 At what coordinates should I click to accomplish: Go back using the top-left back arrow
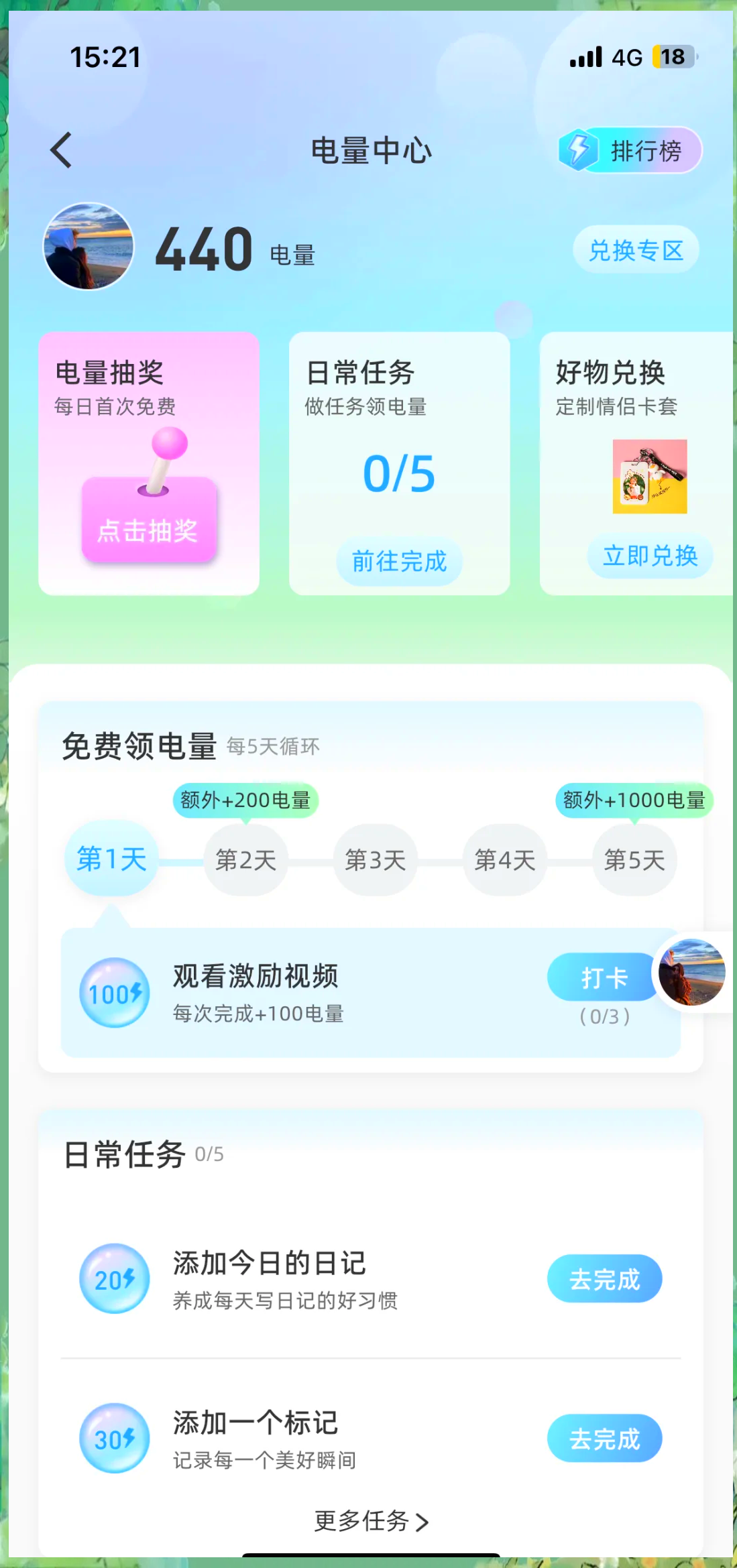click(x=62, y=150)
